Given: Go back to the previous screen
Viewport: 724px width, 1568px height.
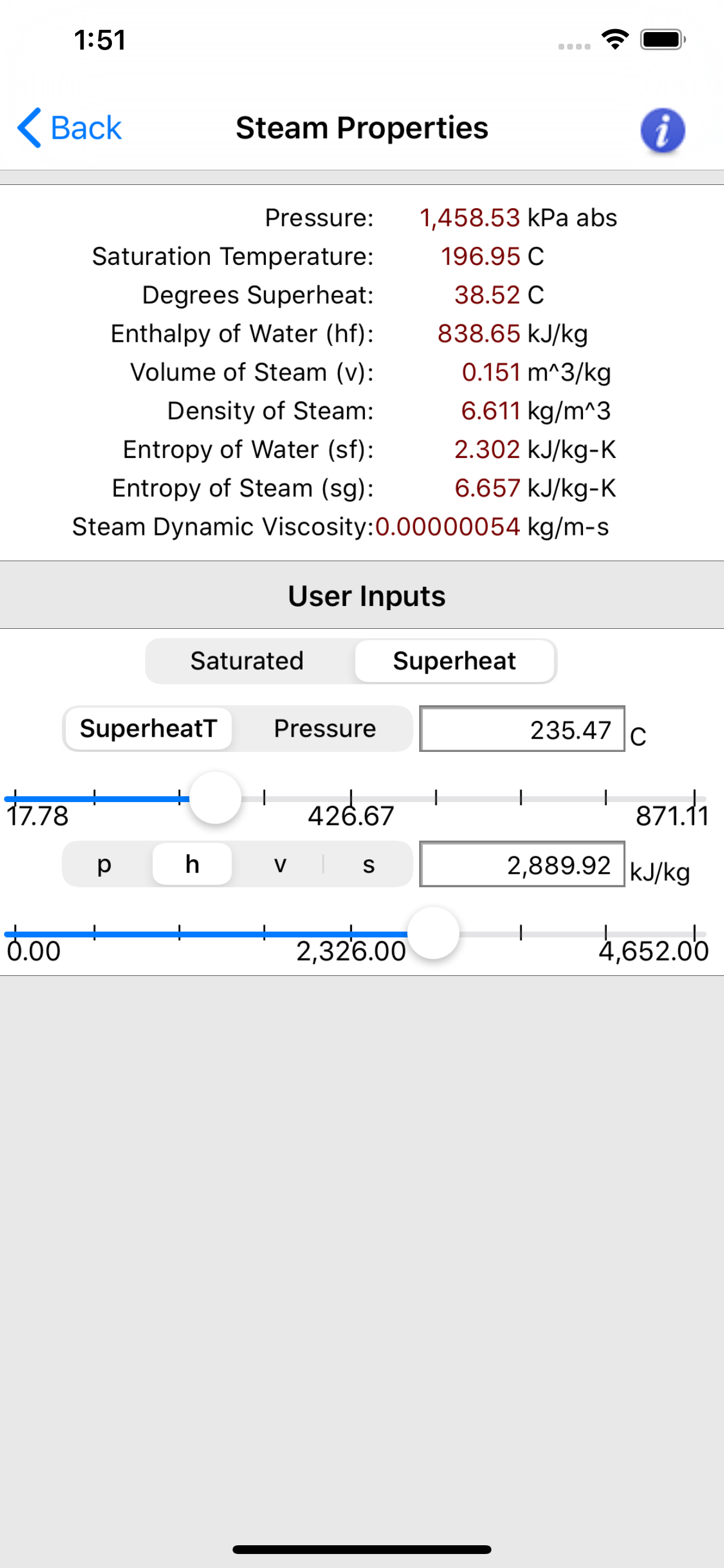Looking at the screenshot, I should (x=69, y=128).
